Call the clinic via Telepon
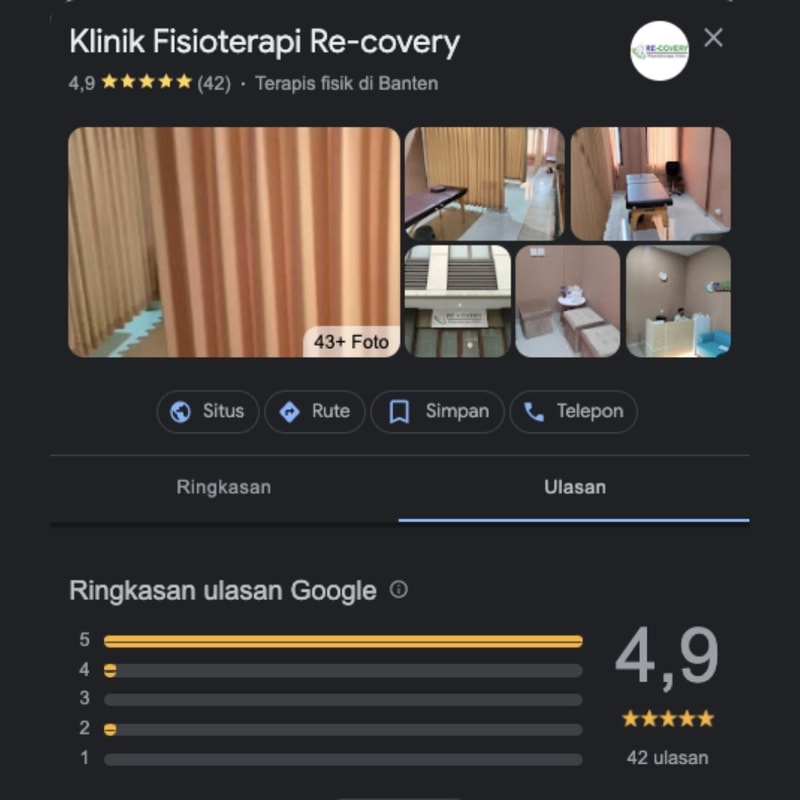 pos(573,411)
